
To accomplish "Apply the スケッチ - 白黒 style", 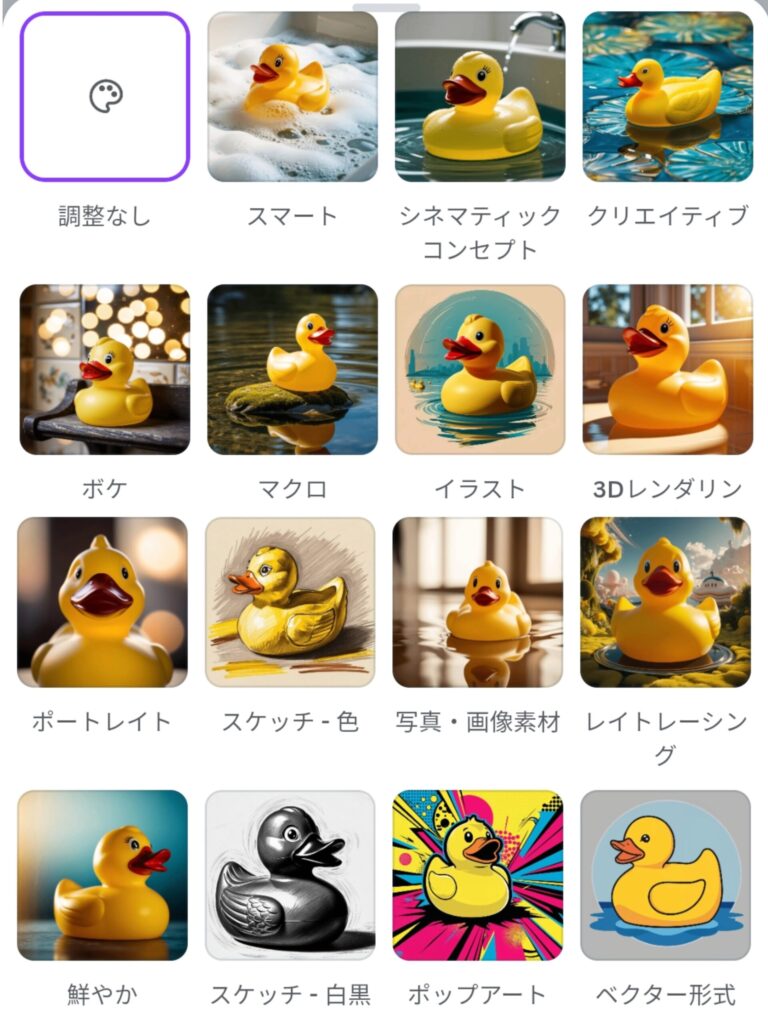I will [290, 875].
